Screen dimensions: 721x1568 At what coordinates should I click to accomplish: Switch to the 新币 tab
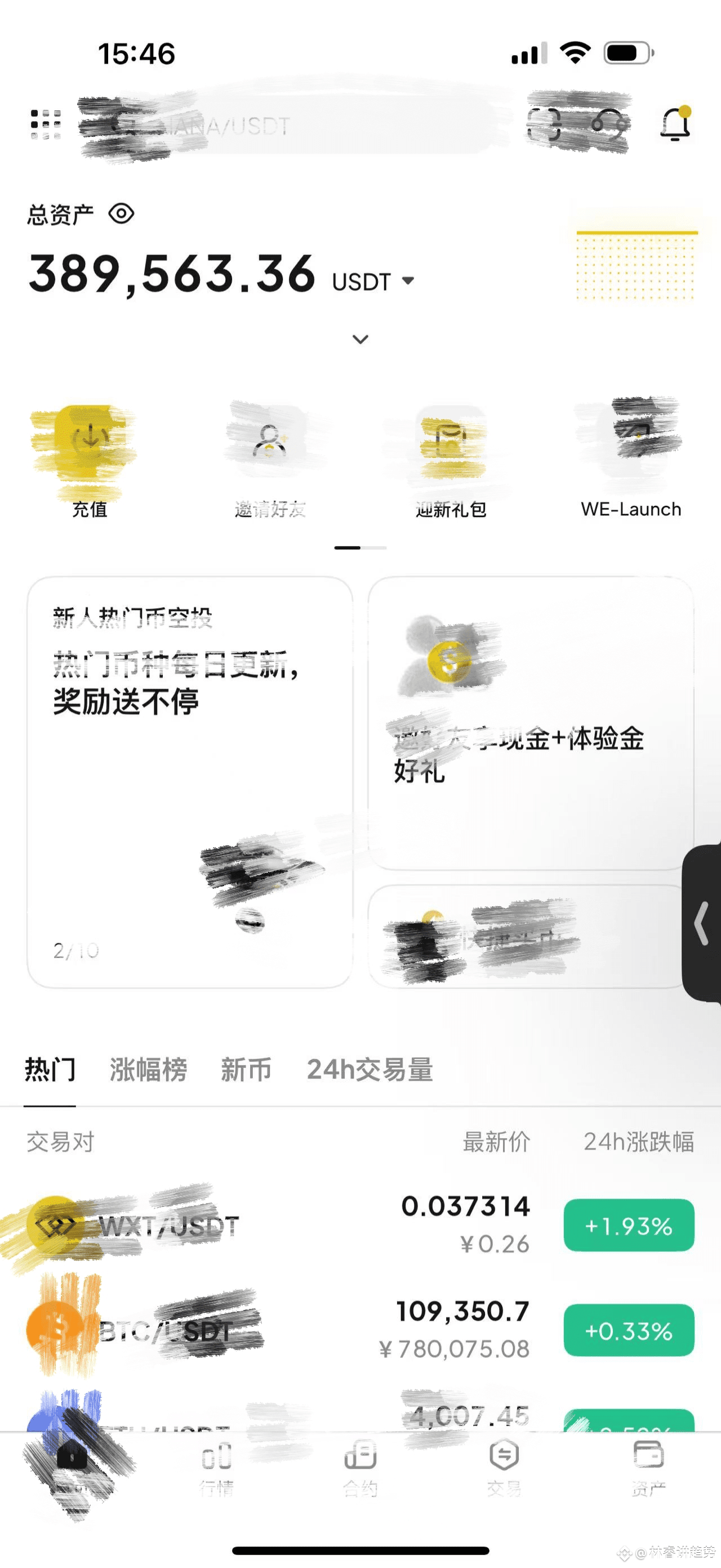(x=246, y=1070)
